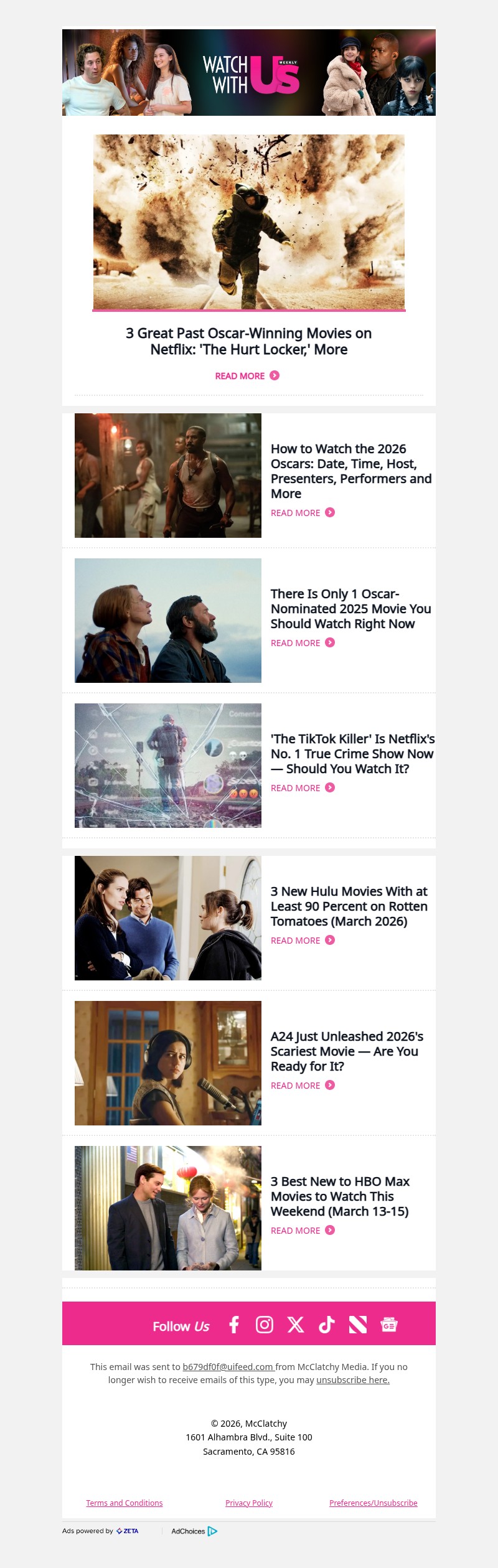Read more on How to Watch 2026 Oscars
The height and width of the screenshot is (1568, 498).
[x=303, y=513]
